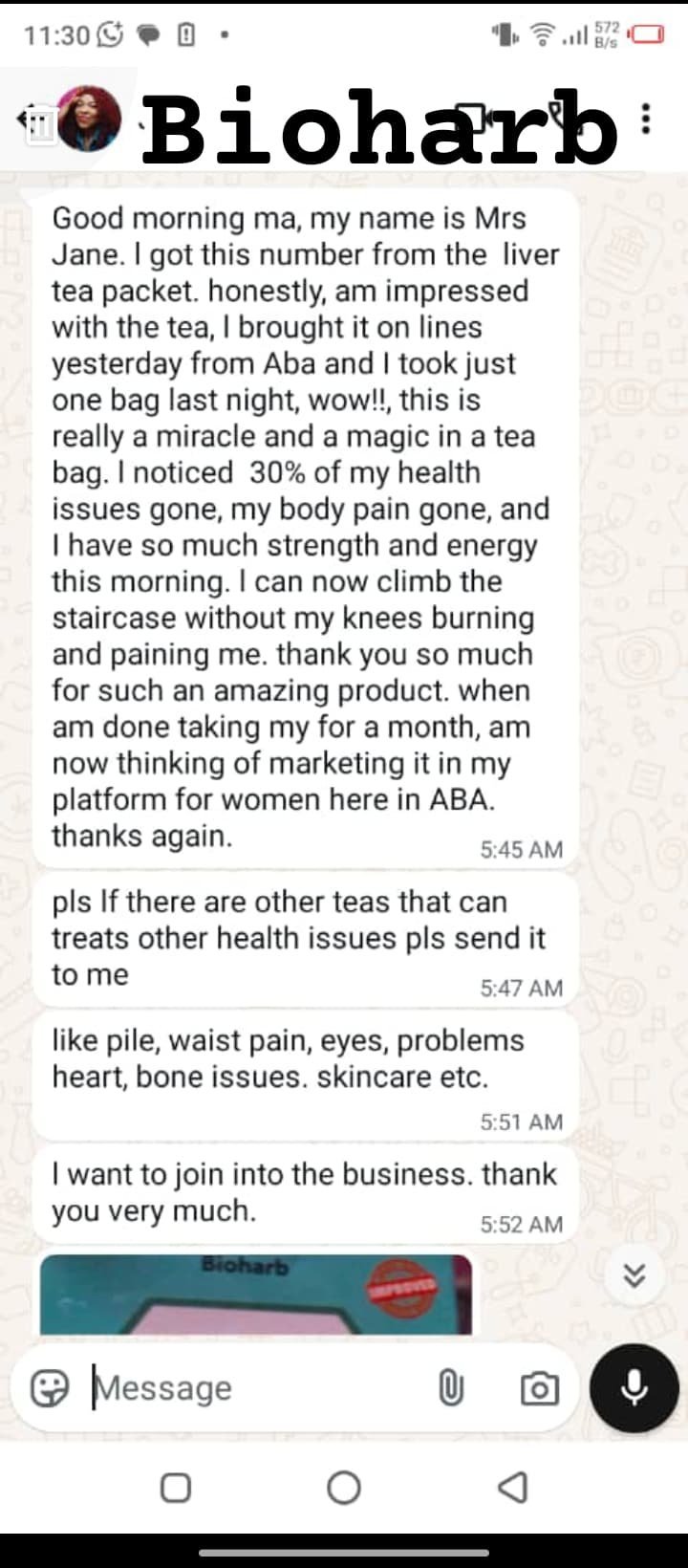Open the emoji and sticker picker
The width and height of the screenshot is (688, 1568).
tap(50, 1387)
